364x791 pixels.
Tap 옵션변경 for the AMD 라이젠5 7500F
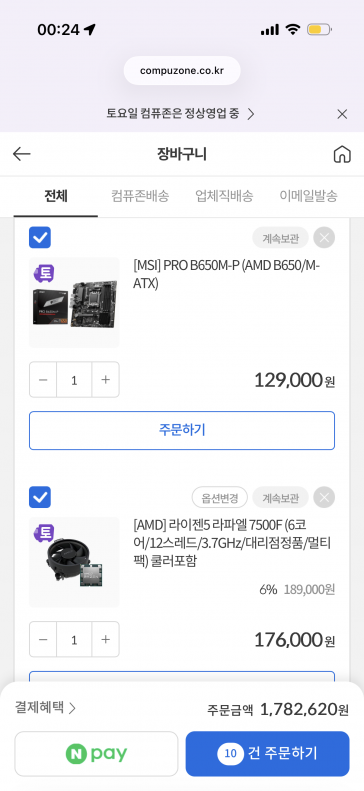tap(219, 497)
